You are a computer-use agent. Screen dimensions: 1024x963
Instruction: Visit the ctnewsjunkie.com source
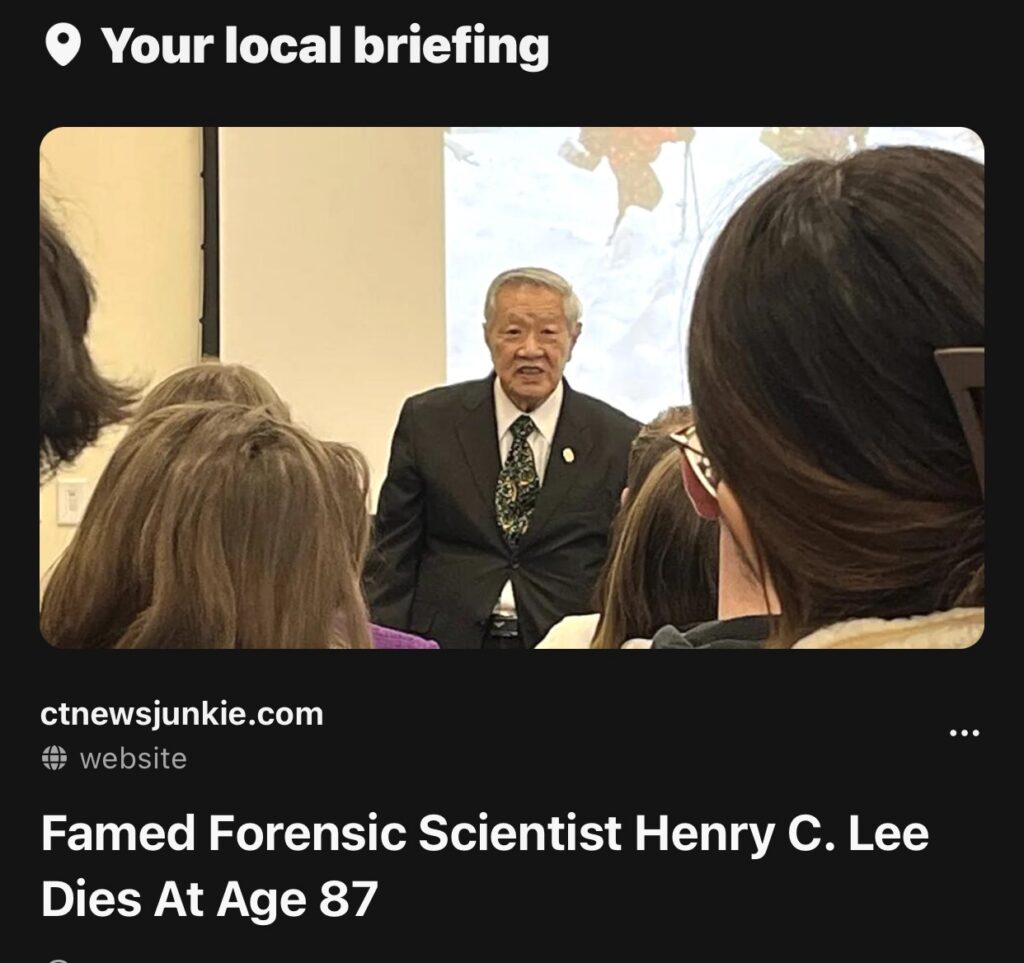[x=182, y=714]
